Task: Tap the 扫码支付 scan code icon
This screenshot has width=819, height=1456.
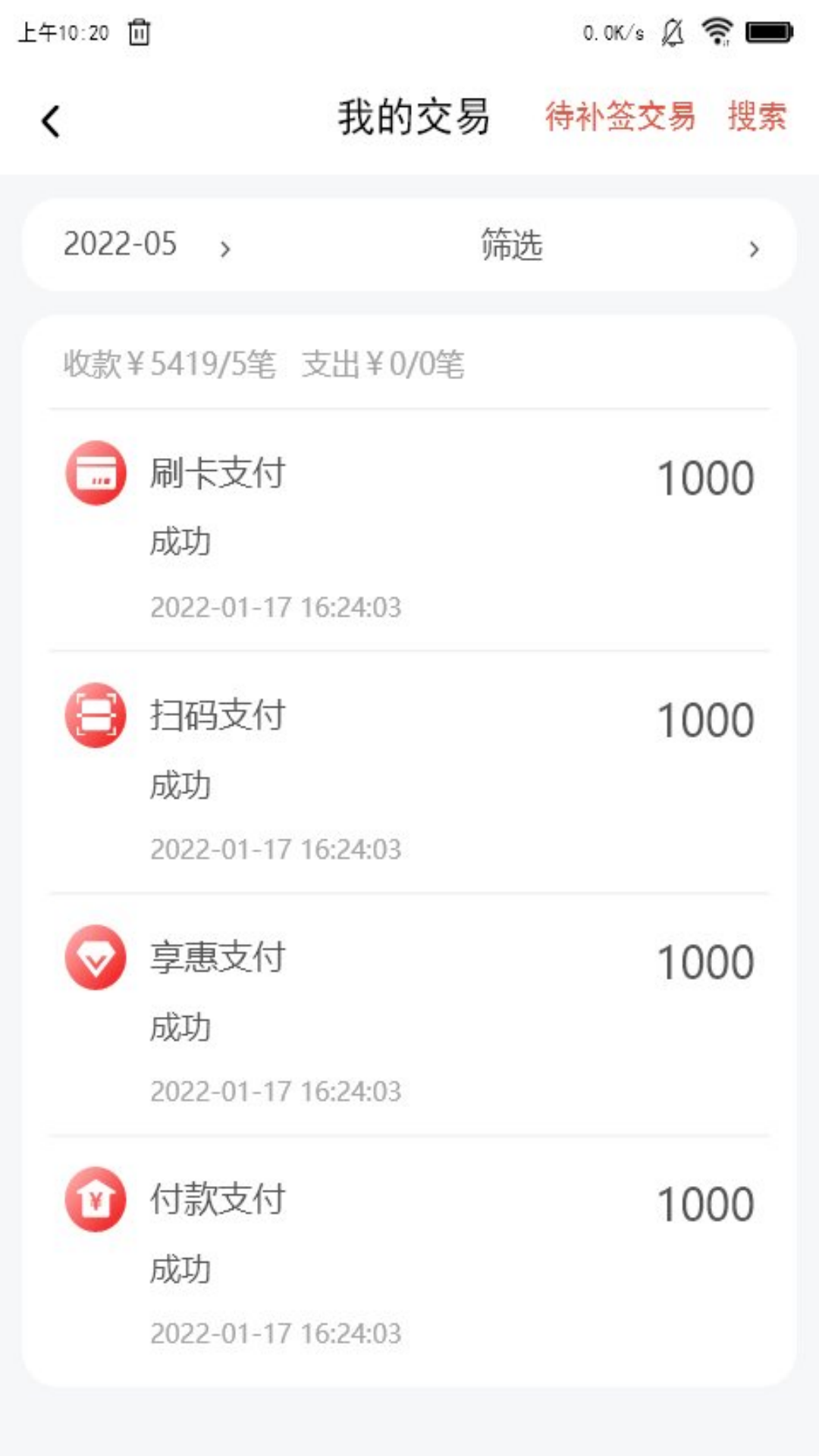Action: [x=96, y=717]
